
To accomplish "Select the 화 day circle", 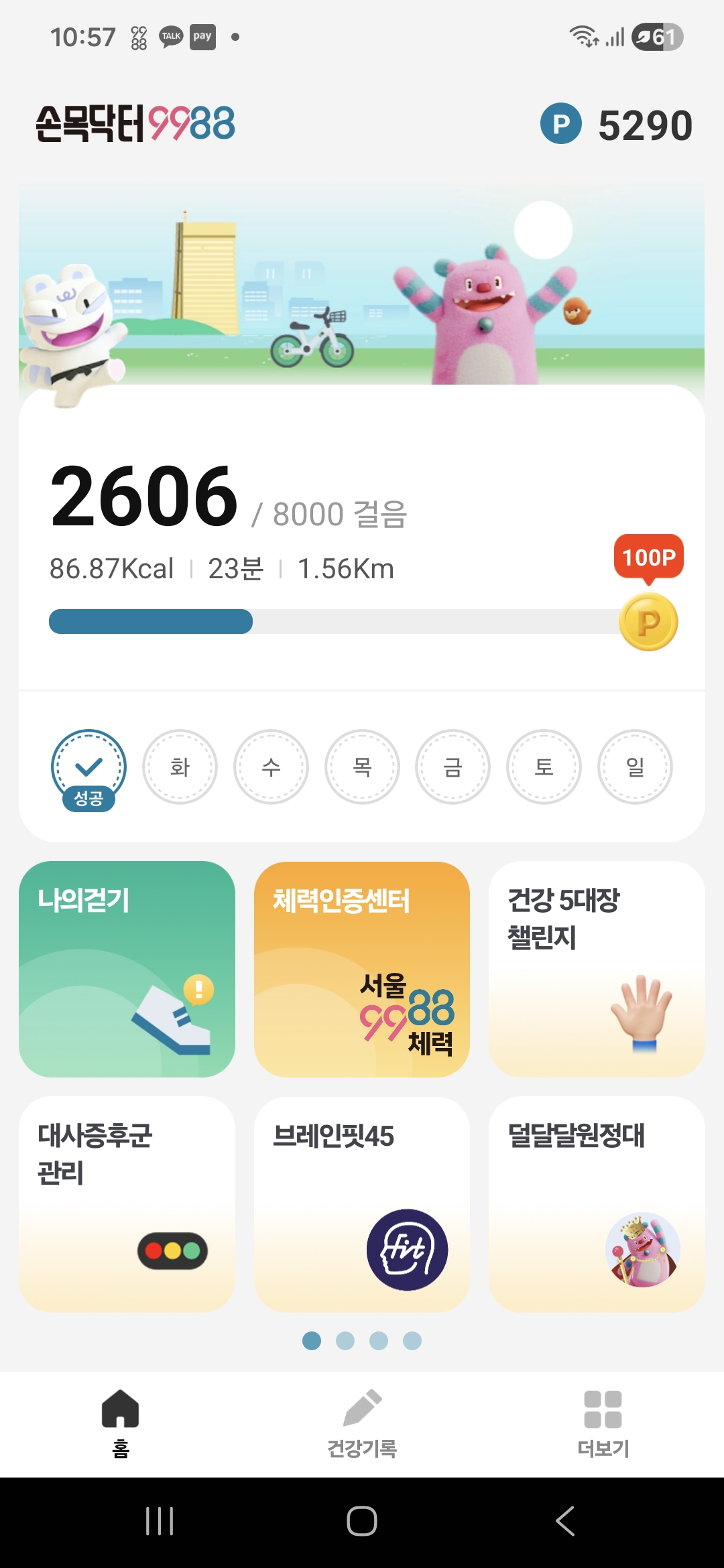I will pyautogui.click(x=180, y=767).
